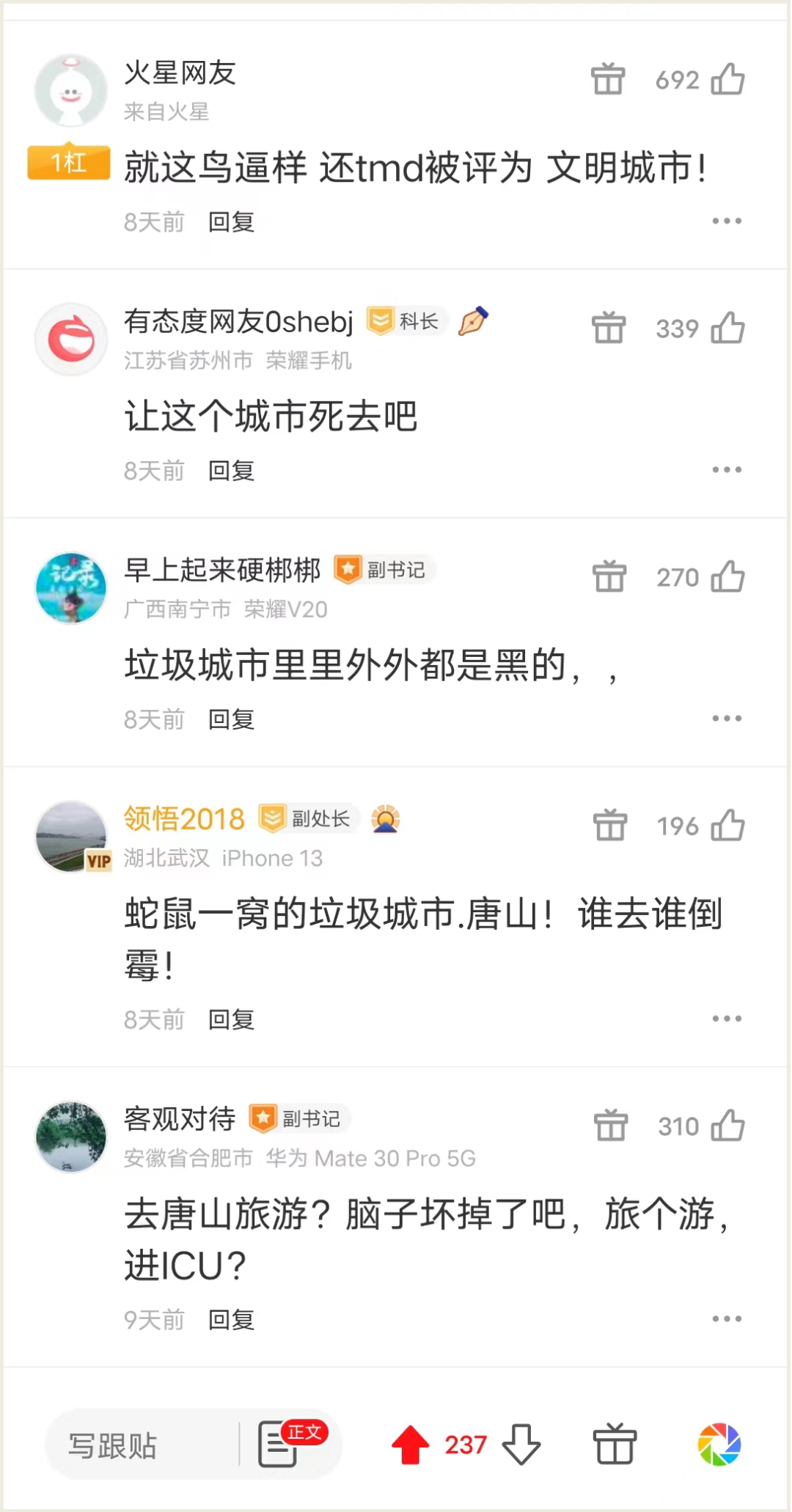
Task: Reply to 有态度网友0shebj's comment
Action: click(231, 470)
